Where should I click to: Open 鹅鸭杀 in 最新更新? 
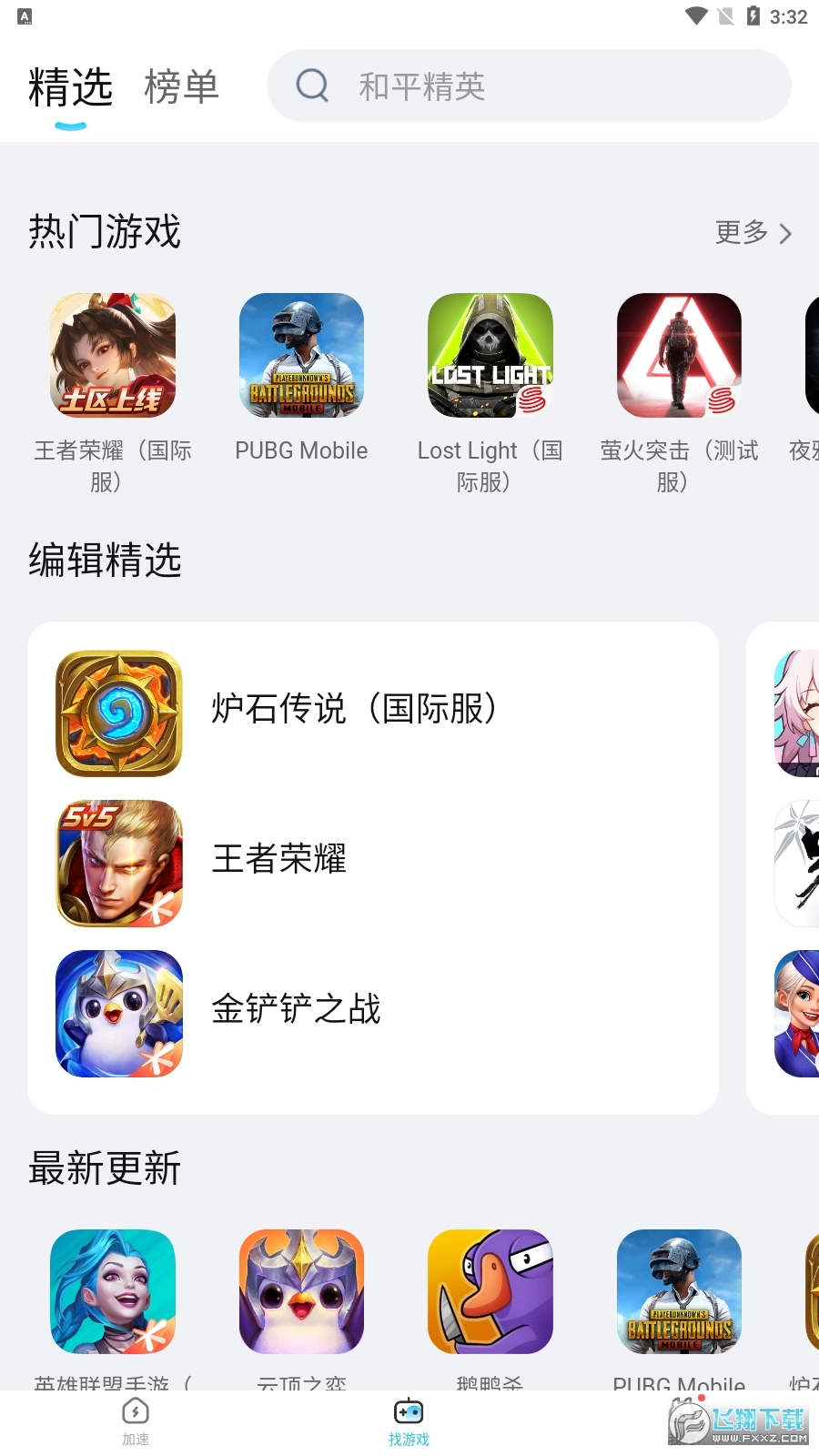490,1291
